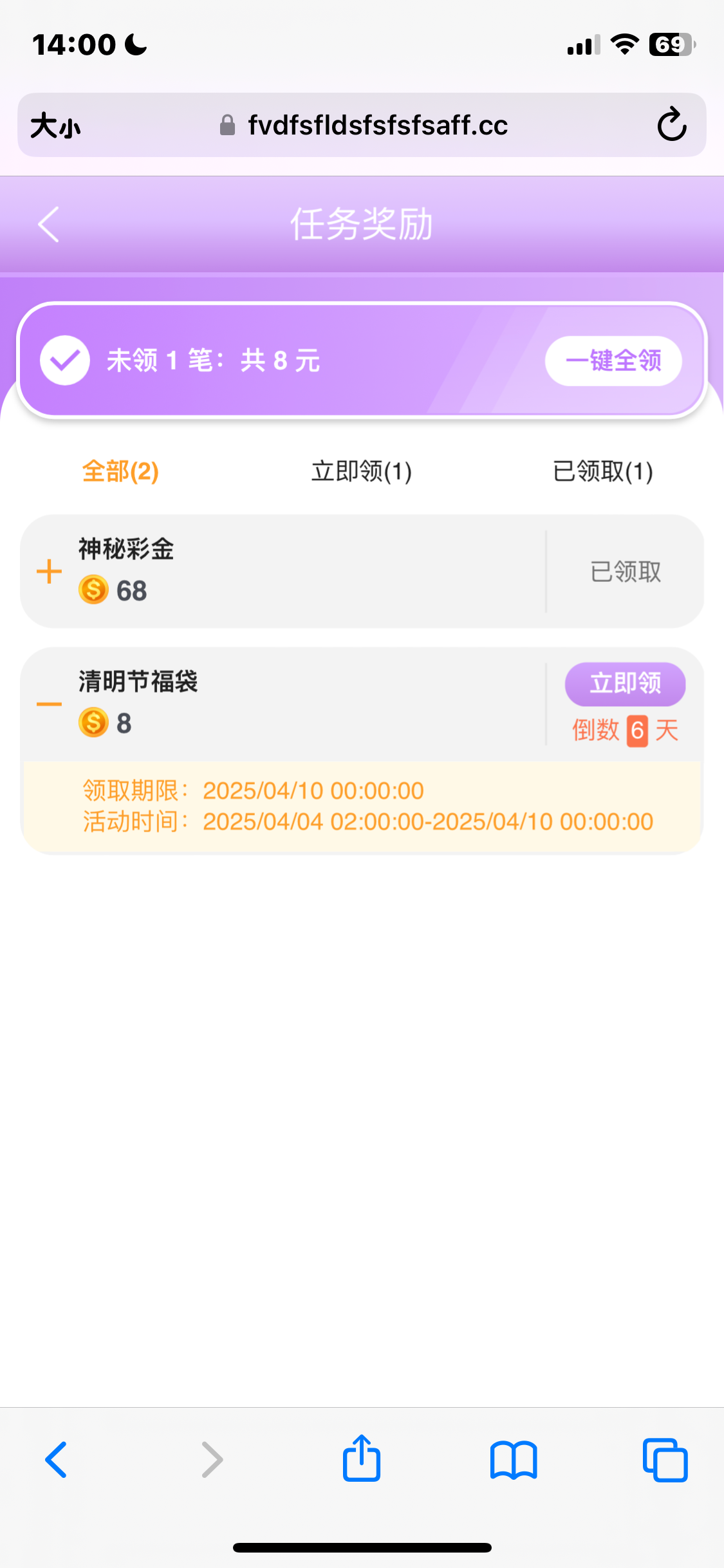Switch to the 全部(2) tab
The height and width of the screenshot is (1568, 724).
coord(120,471)
